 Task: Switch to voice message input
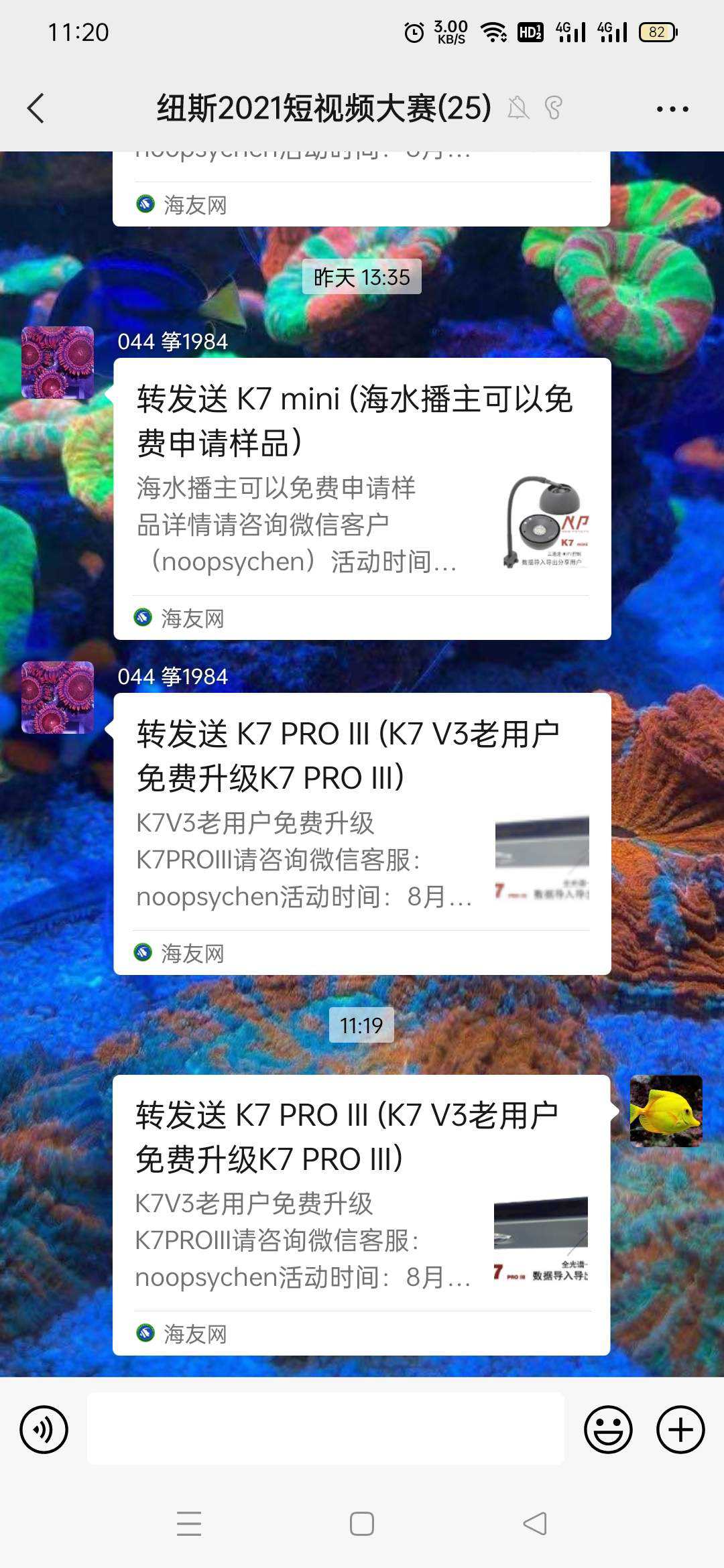click(x=44, y=1429)
